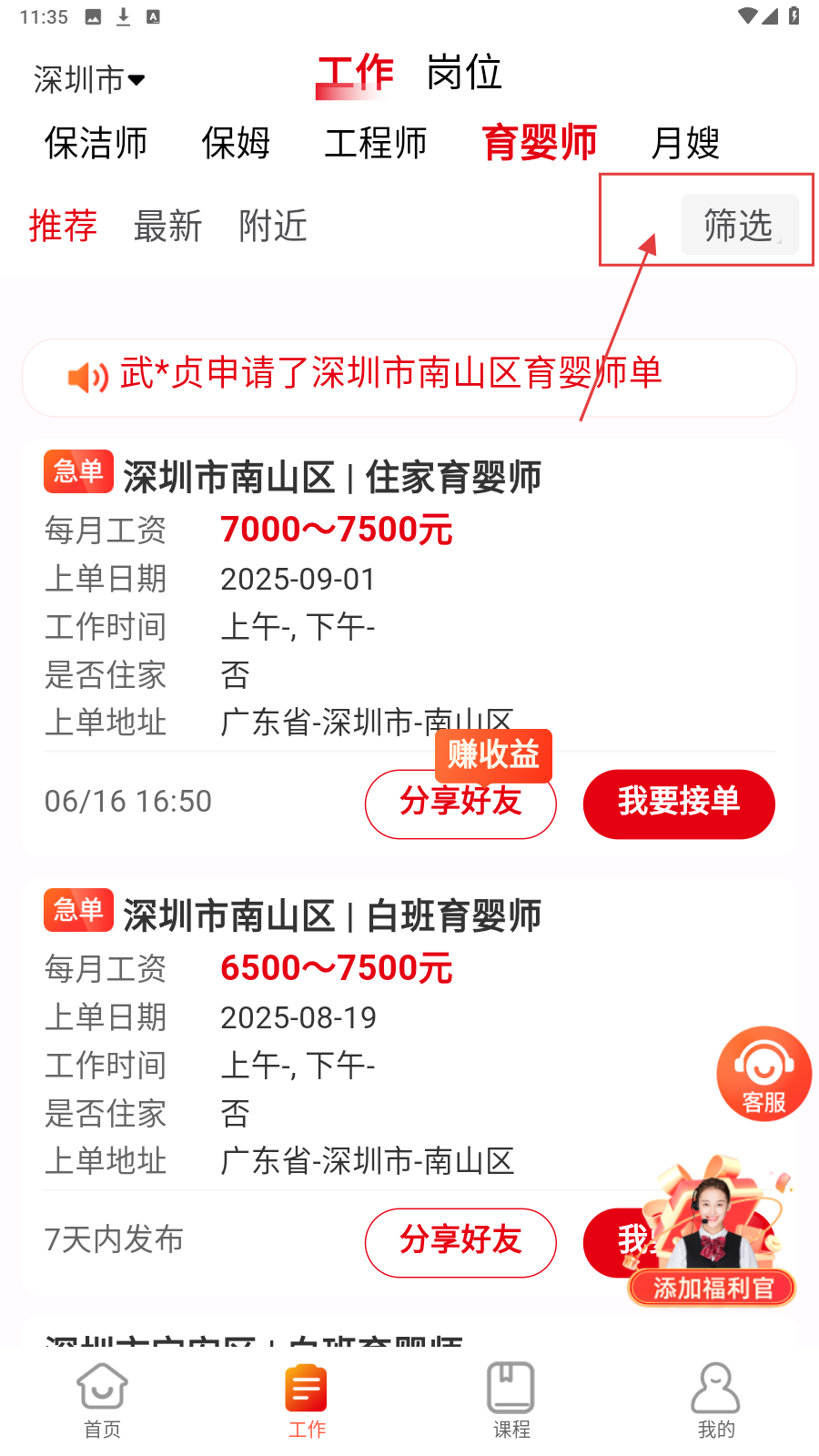Select the 保洁师 category

coord(96,144)
